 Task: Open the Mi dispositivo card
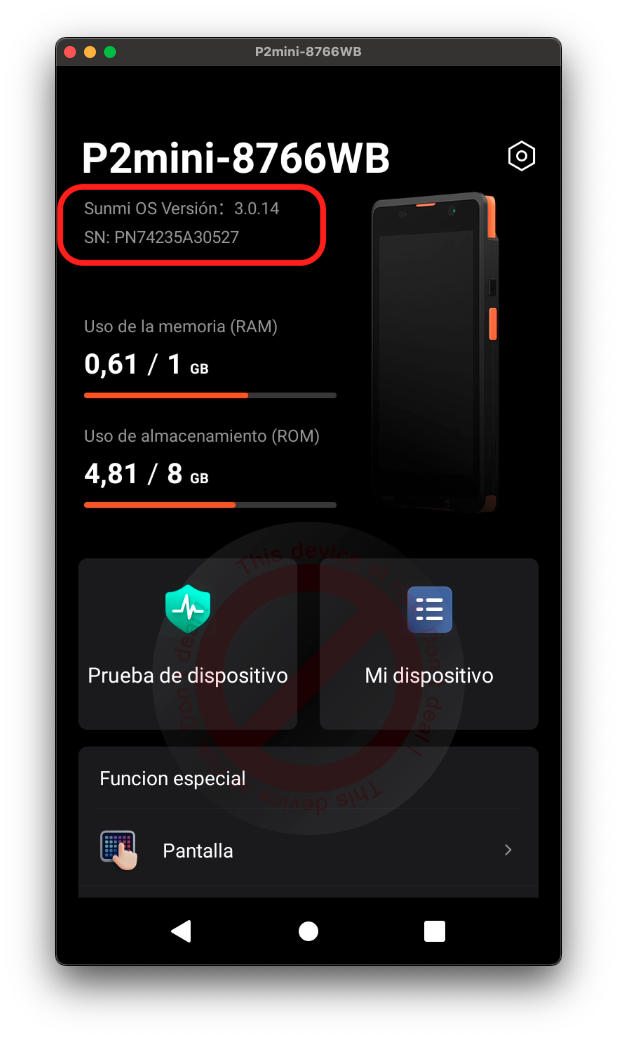click(x=429, y=643)
